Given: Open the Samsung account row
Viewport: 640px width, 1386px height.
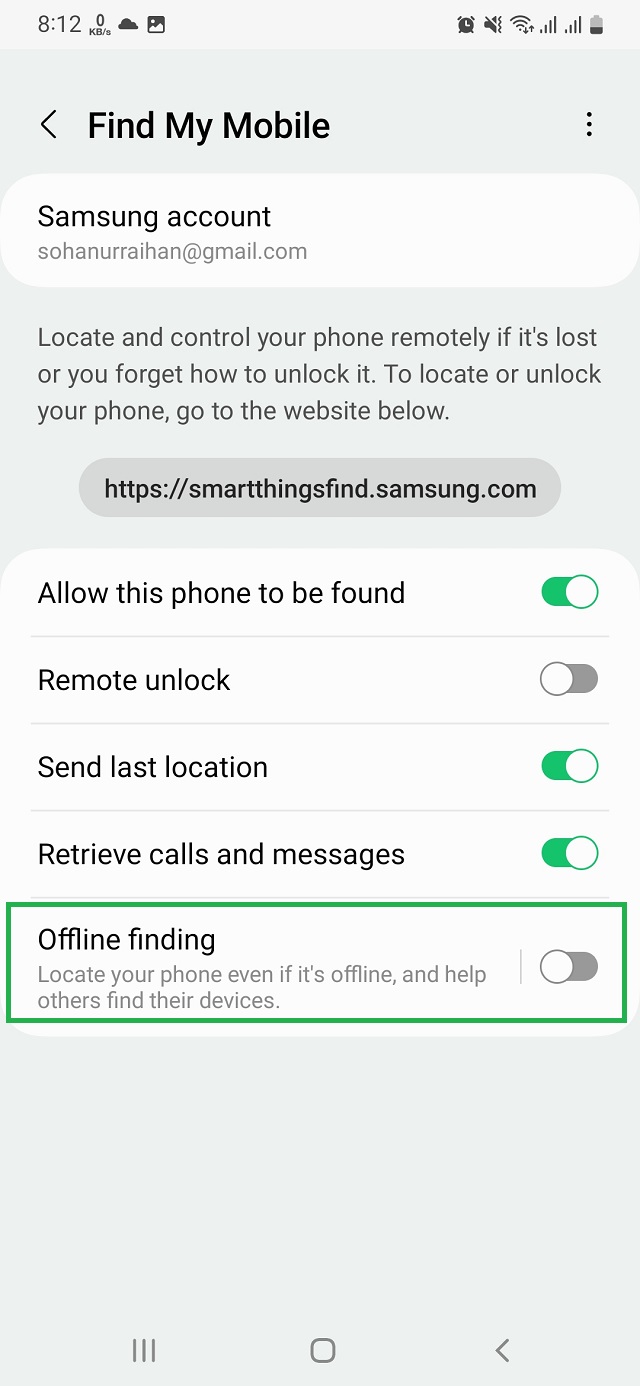Looking at the screenshot, I should [320, 232].
